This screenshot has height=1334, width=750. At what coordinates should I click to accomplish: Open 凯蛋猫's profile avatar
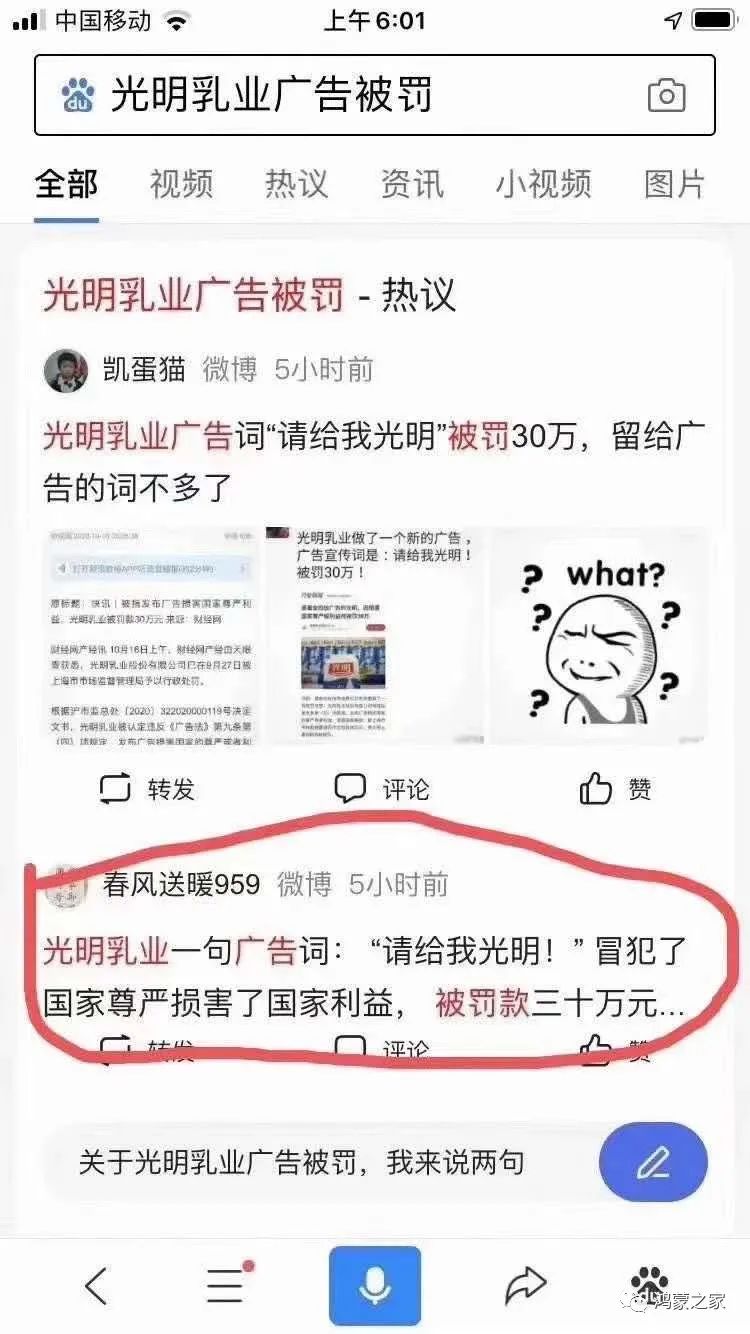(67, 371)
